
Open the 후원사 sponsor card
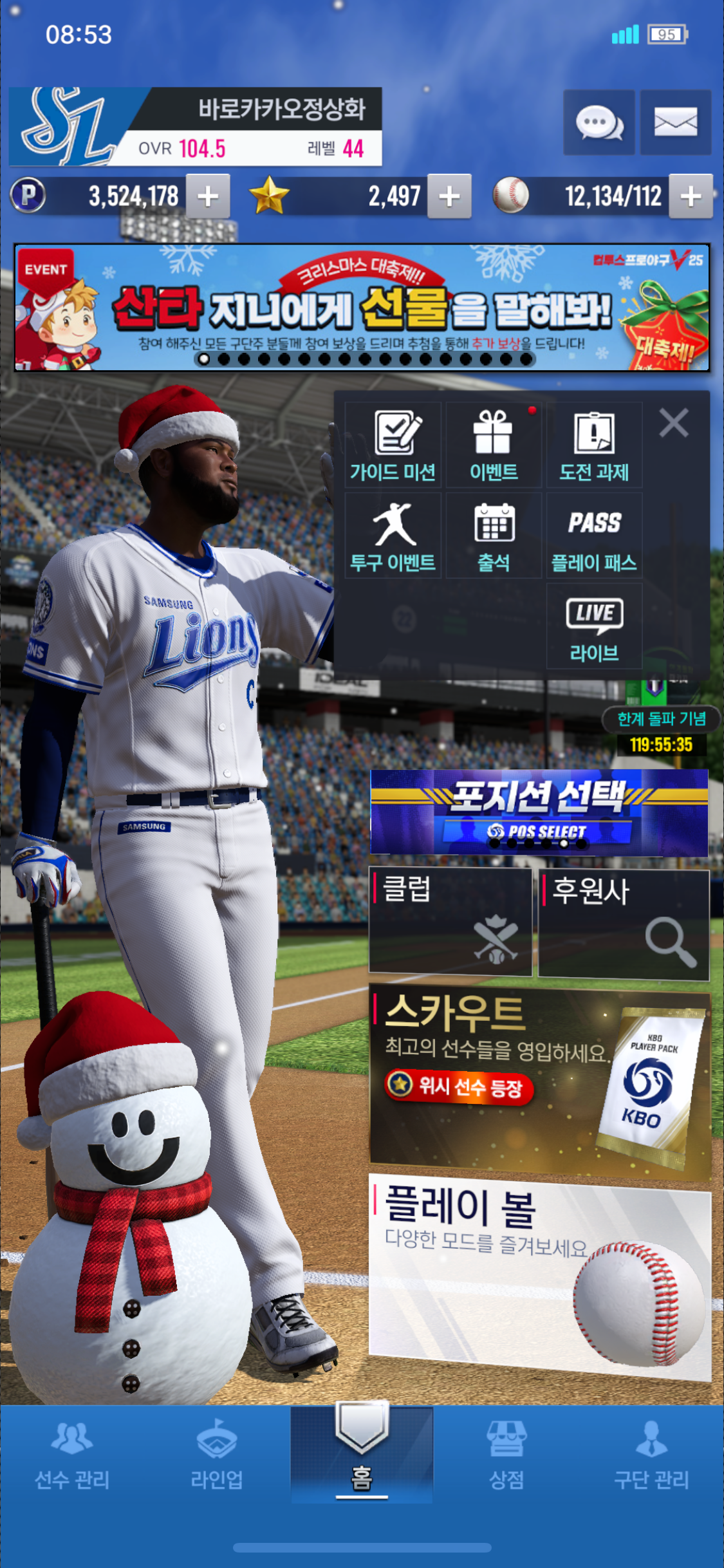coord(624,924)
